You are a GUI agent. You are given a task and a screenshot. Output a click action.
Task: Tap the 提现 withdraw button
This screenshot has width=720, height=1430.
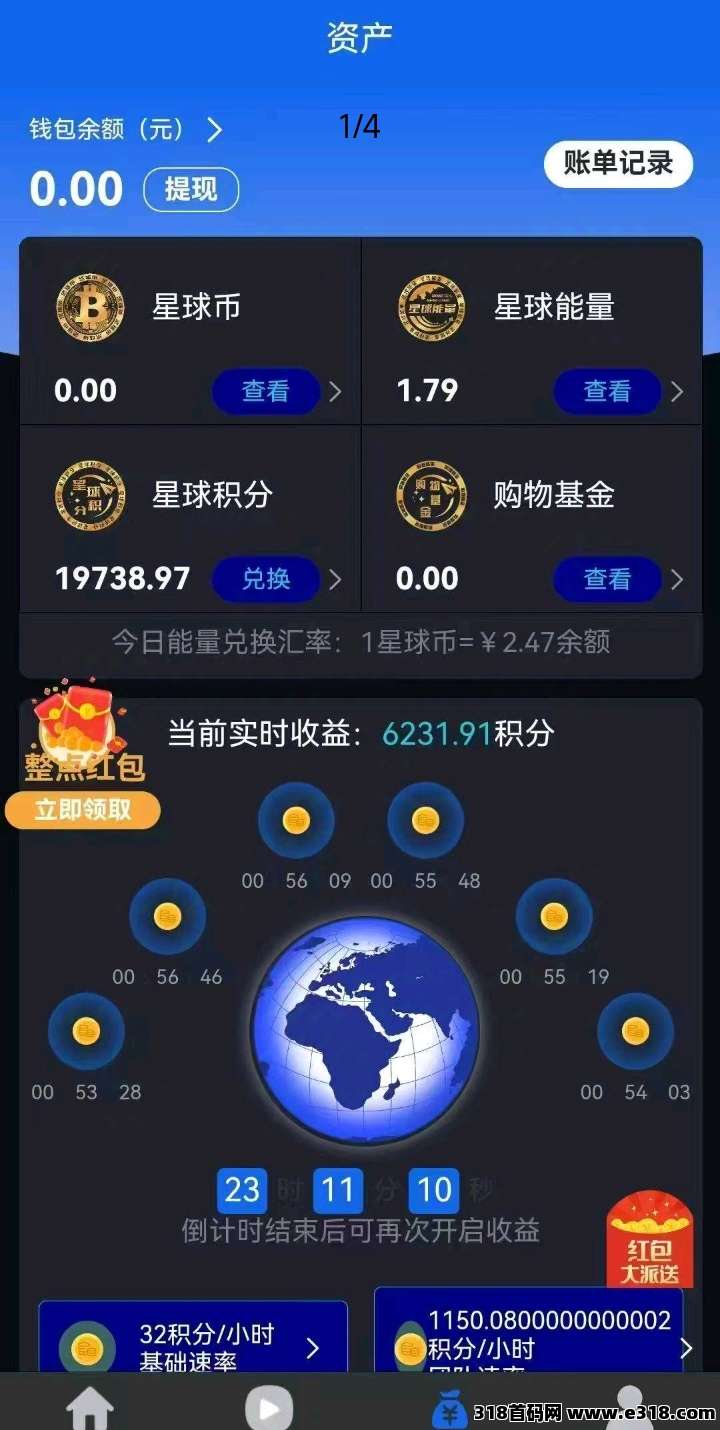point(191,189)
